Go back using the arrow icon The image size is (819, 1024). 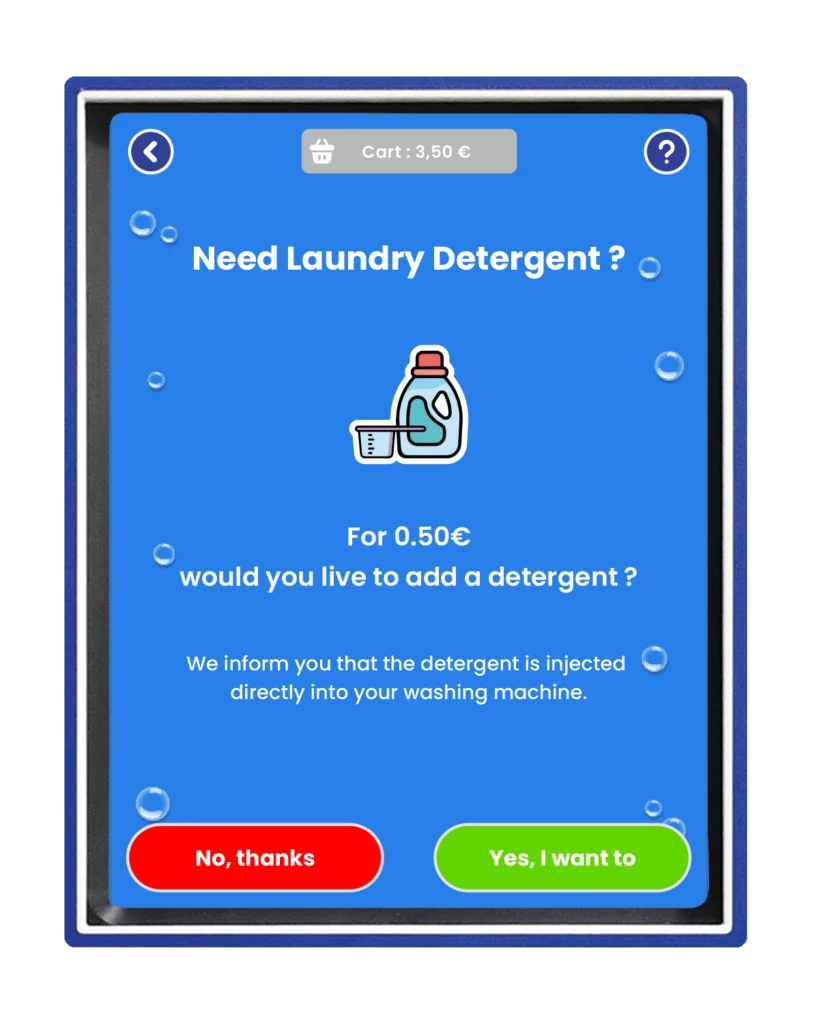pos(151,152)
